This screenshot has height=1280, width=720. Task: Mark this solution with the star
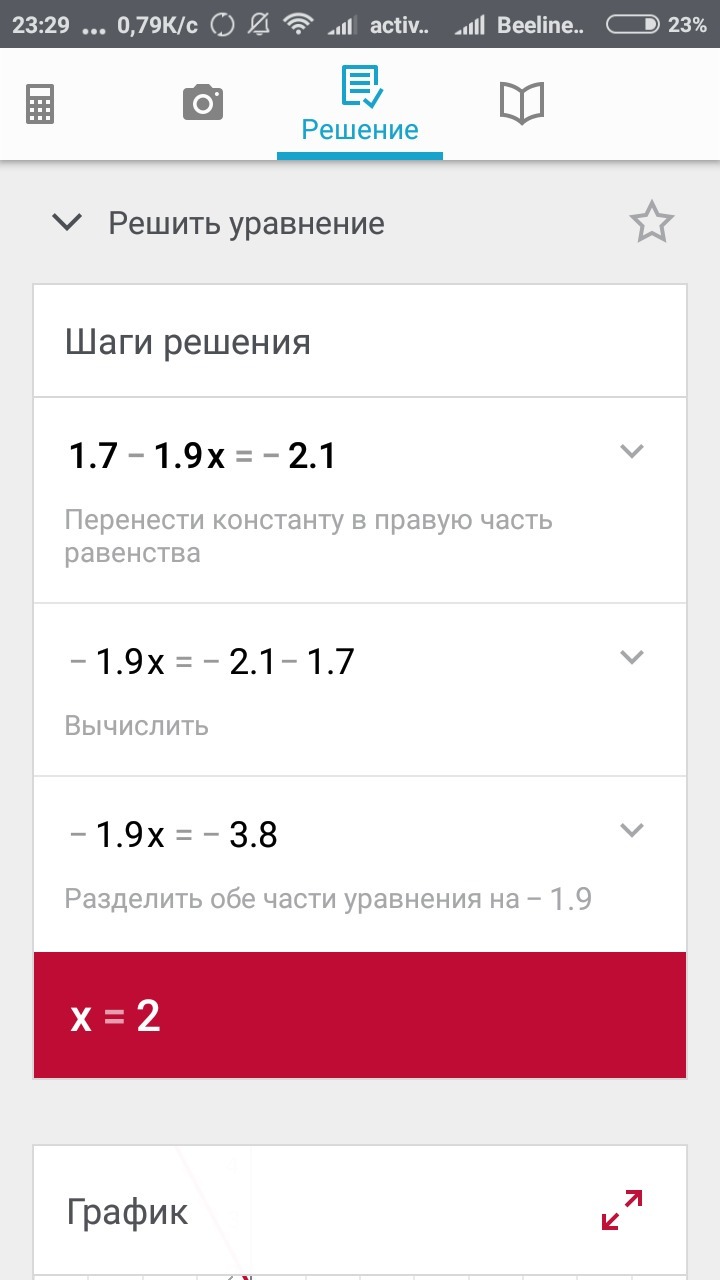click(652, 223)
